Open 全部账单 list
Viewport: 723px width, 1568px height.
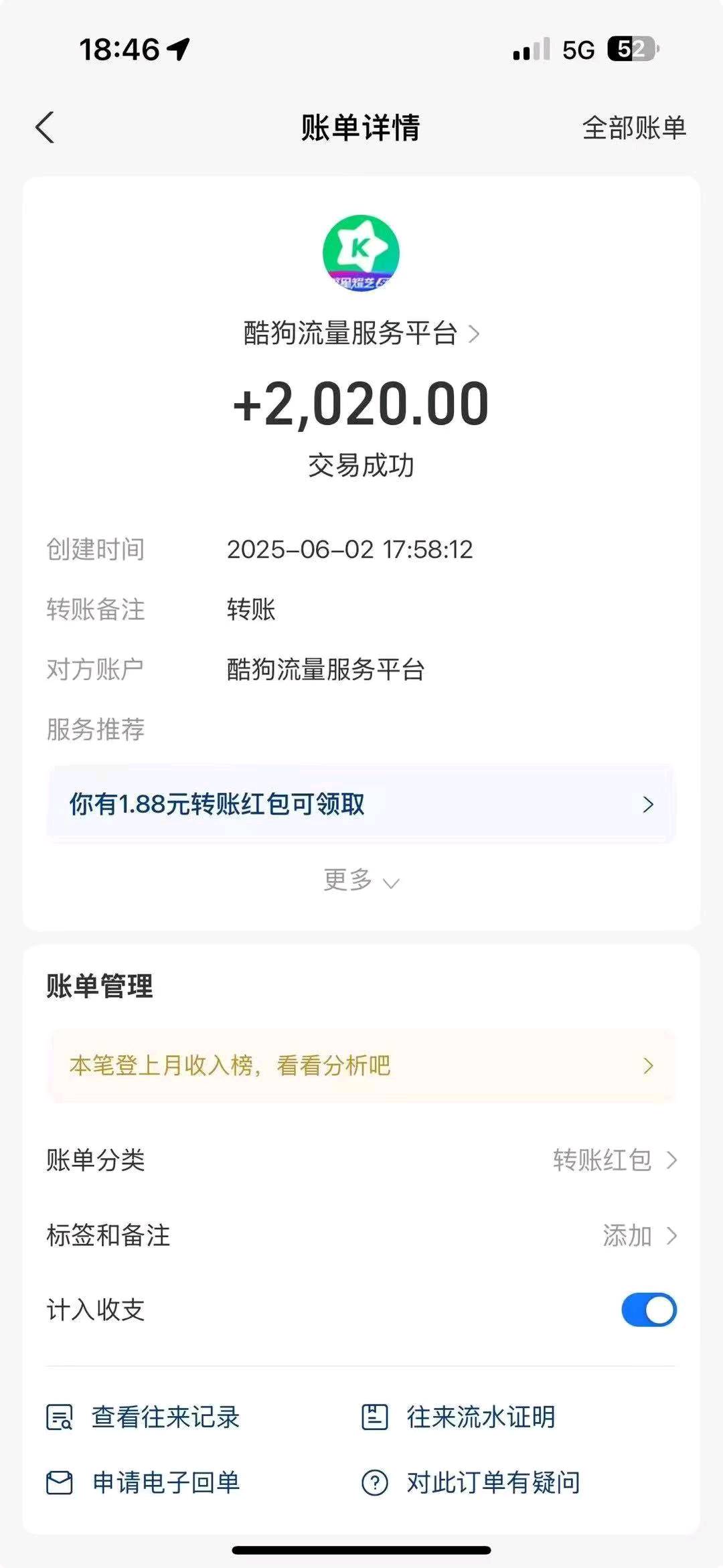coord(633,127)
